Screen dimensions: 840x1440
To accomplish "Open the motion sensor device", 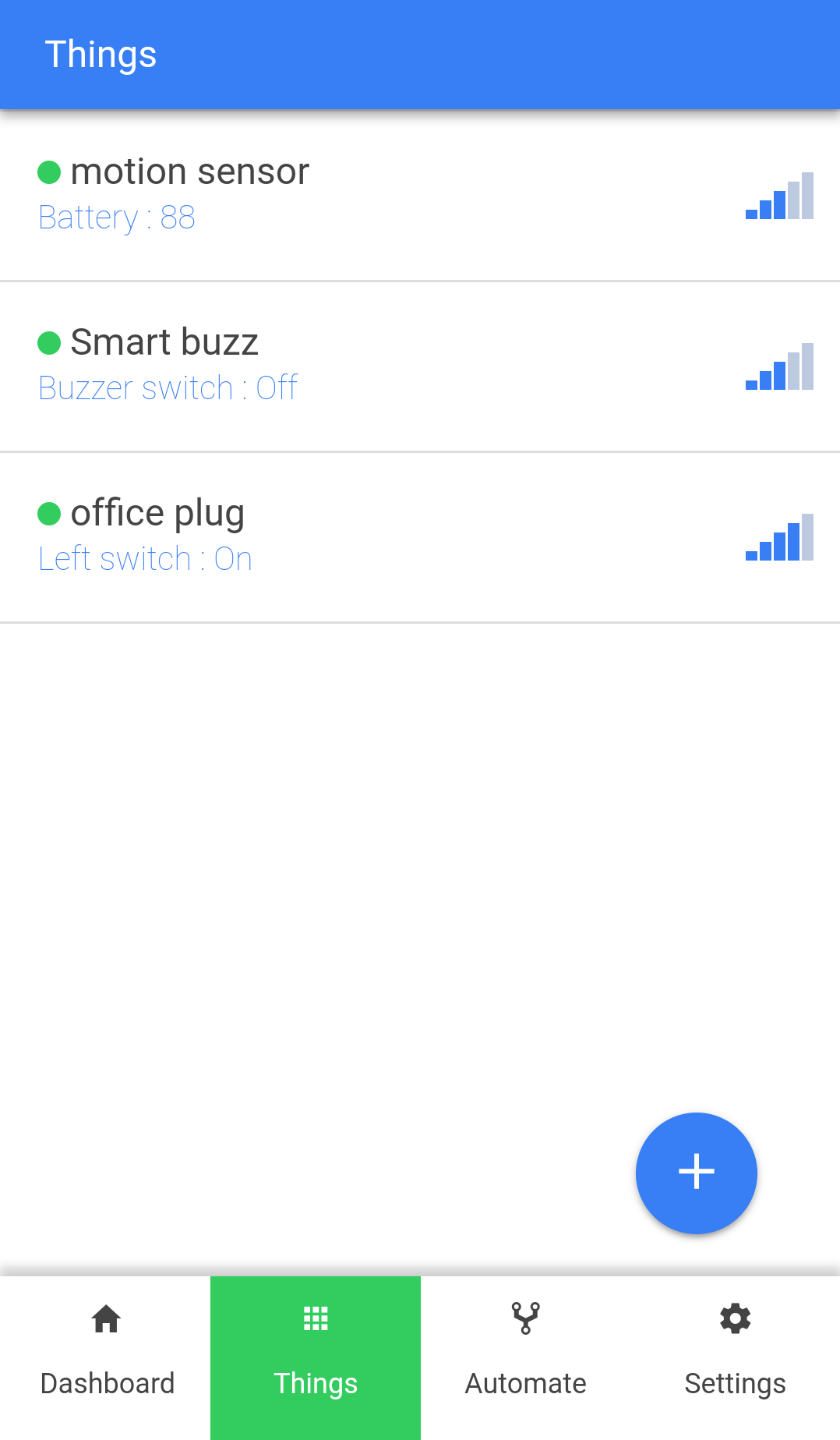I will [420, 195].
